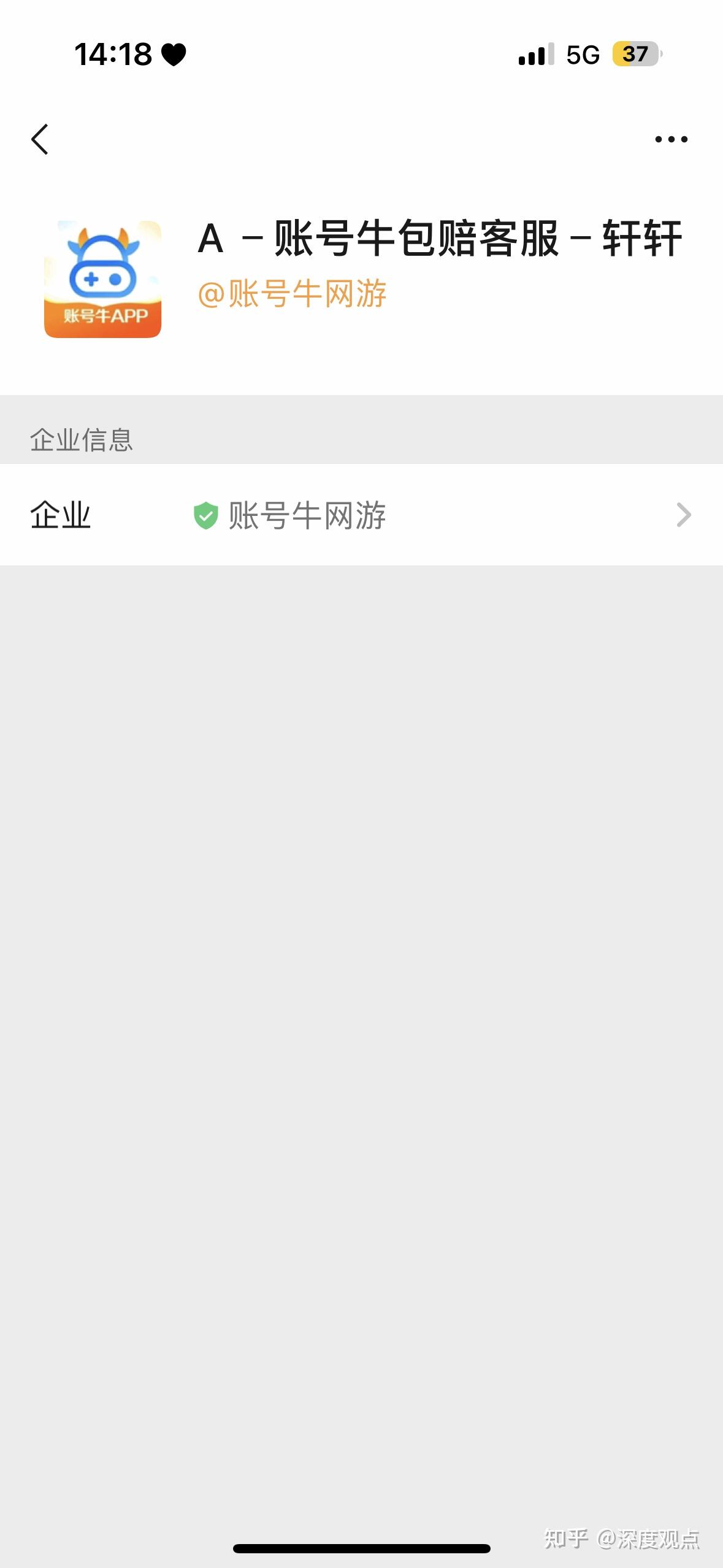The width and height of the screenshot is (723, 1568).
Task: Tap the back chevron to leave profile
Action: (x=40, y=138)
